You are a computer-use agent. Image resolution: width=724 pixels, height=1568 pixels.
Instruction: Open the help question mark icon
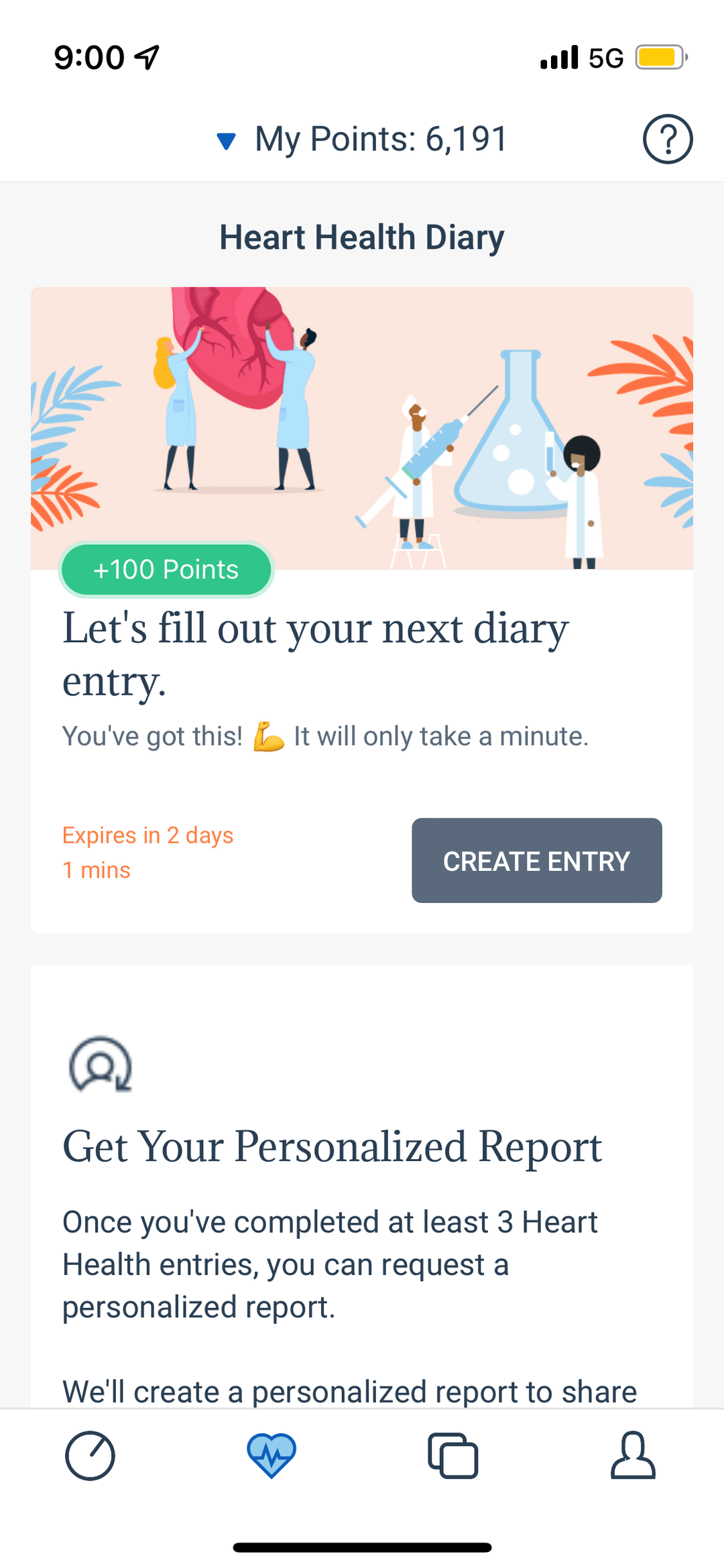[667, 139]
